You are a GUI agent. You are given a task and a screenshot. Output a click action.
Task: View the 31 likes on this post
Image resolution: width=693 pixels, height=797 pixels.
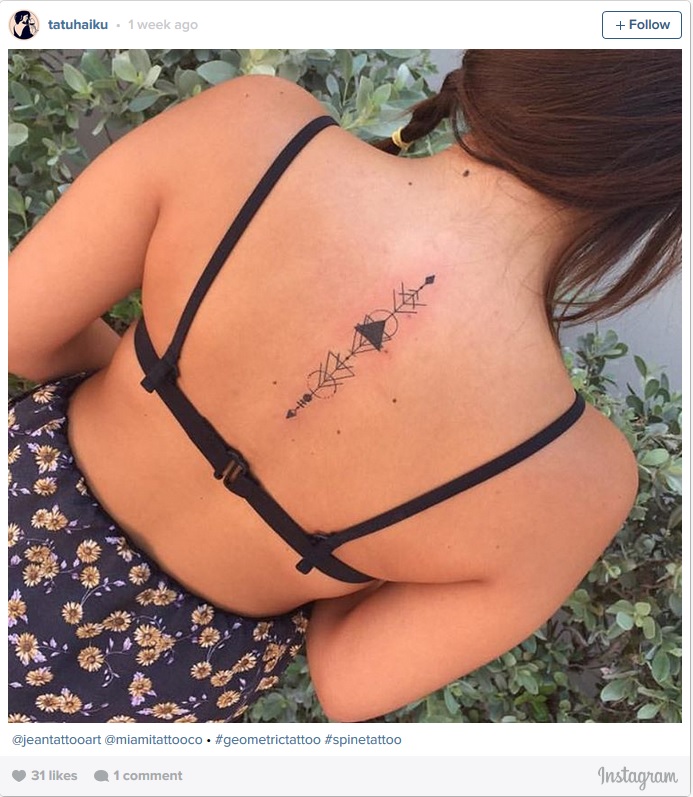point(45,776)
